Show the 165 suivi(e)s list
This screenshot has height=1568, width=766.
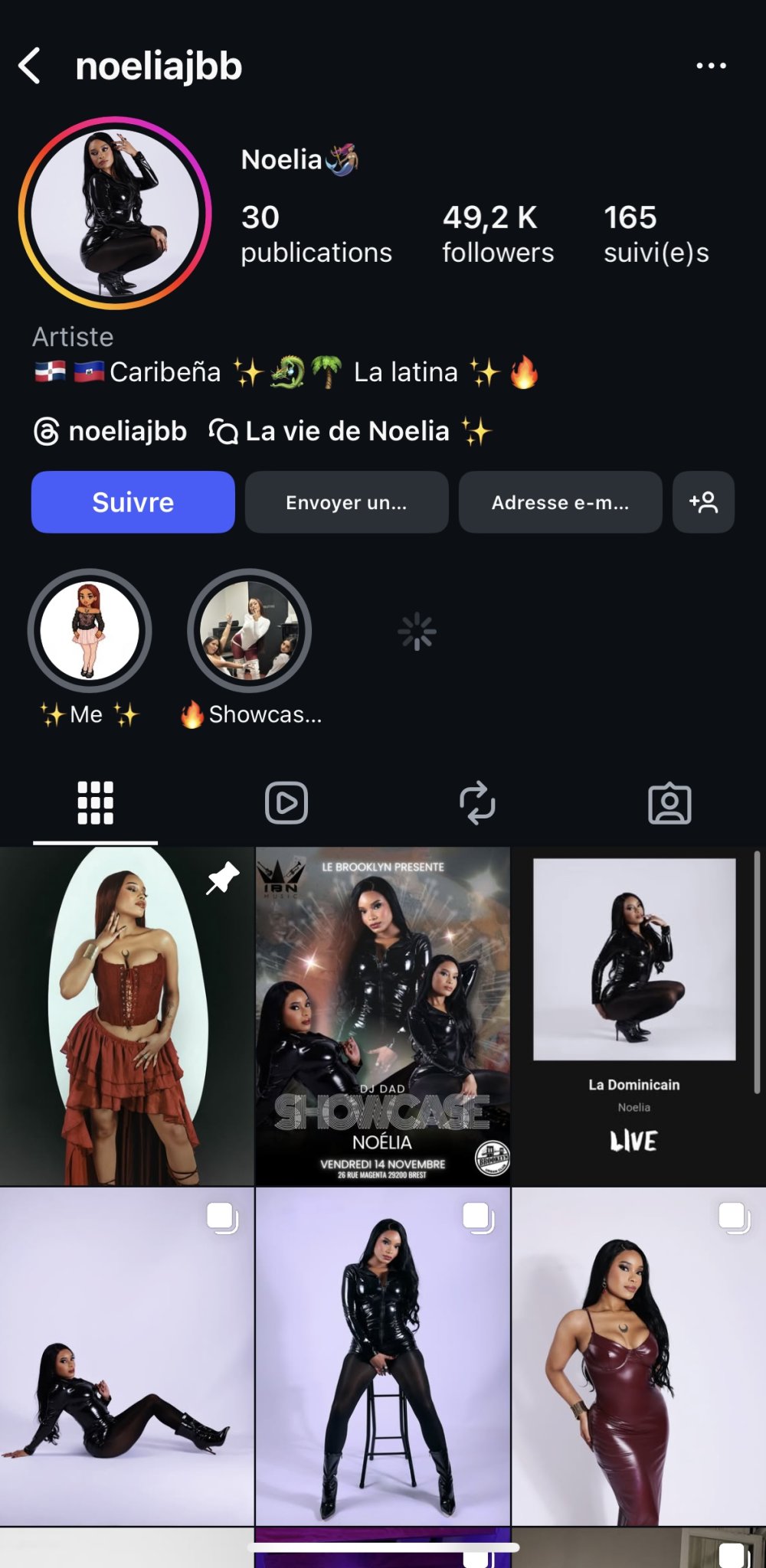point(656,234)
